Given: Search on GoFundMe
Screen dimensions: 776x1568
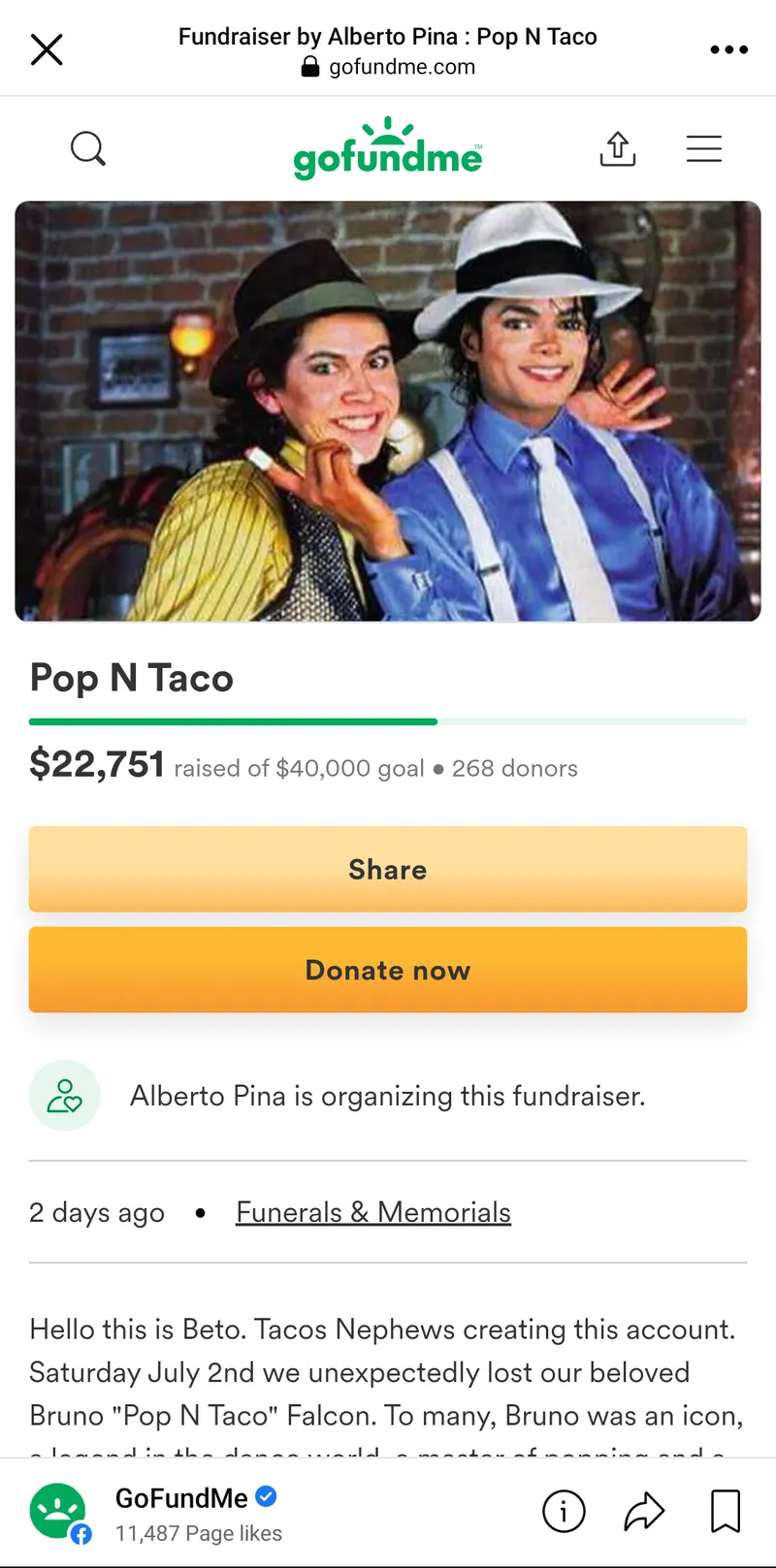Looking at the screenshot, I should tap(88, 149).
